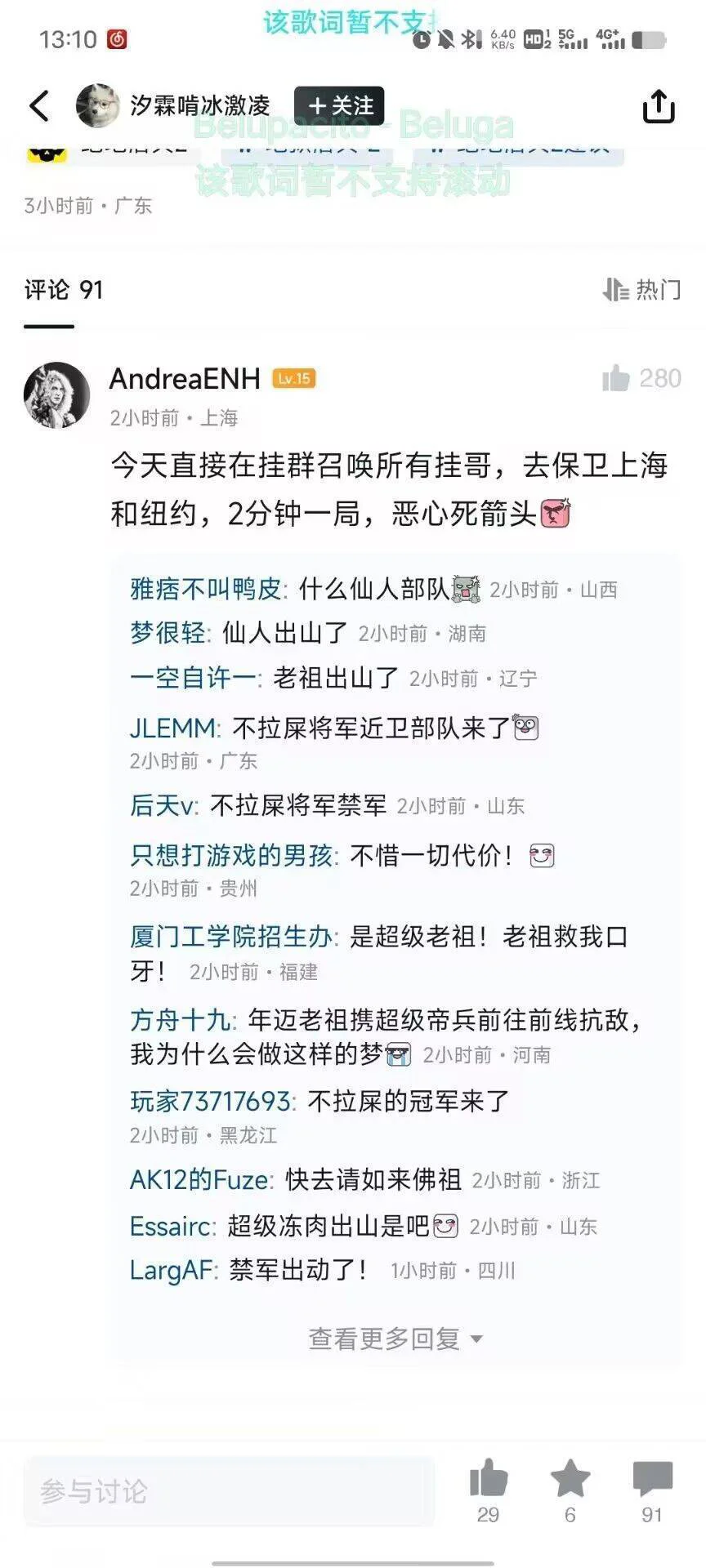This screenshot has width=706, height=1568.
Task: Open 汐霖啃冰激凌's profile avatar
Action: tap(98, 106)
